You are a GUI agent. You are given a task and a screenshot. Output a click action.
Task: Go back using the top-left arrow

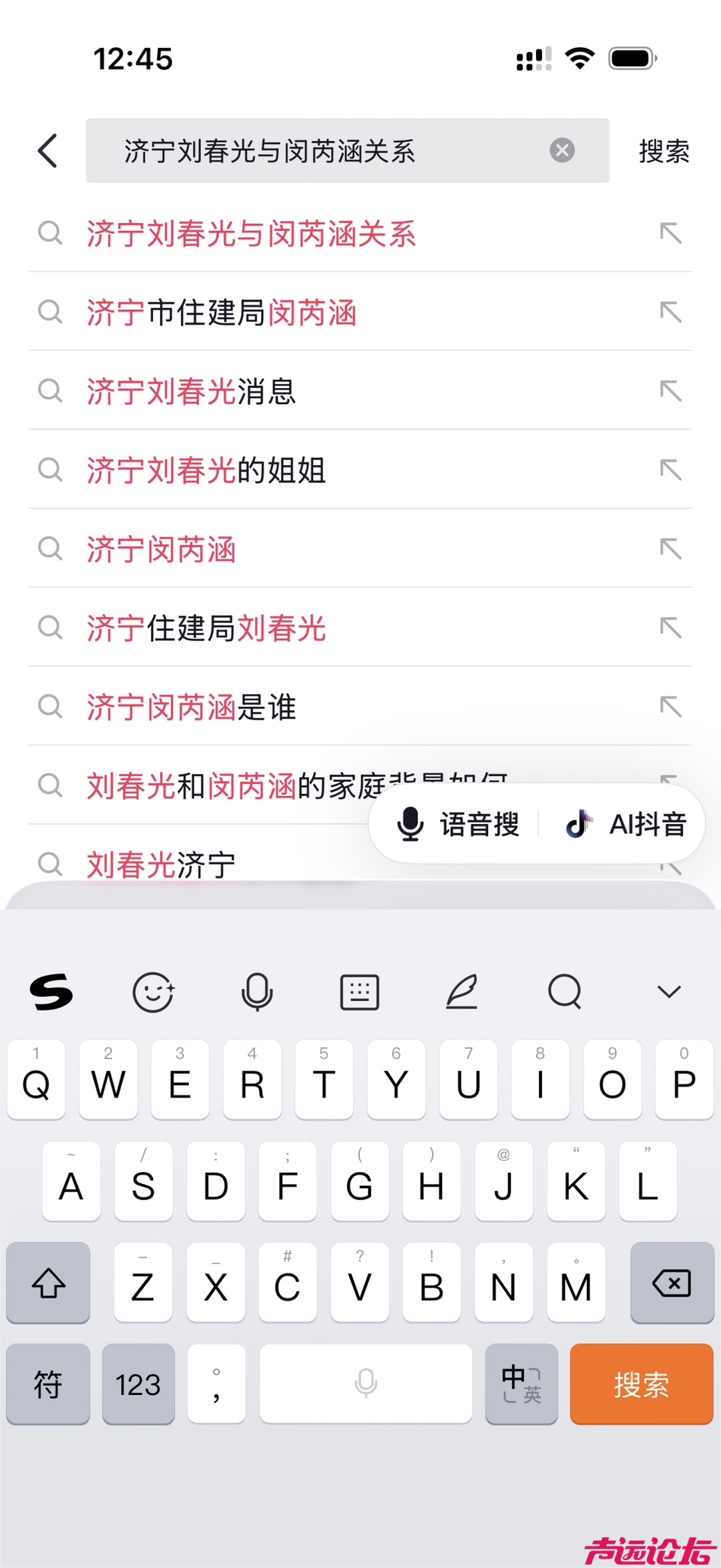pos(48,151)
